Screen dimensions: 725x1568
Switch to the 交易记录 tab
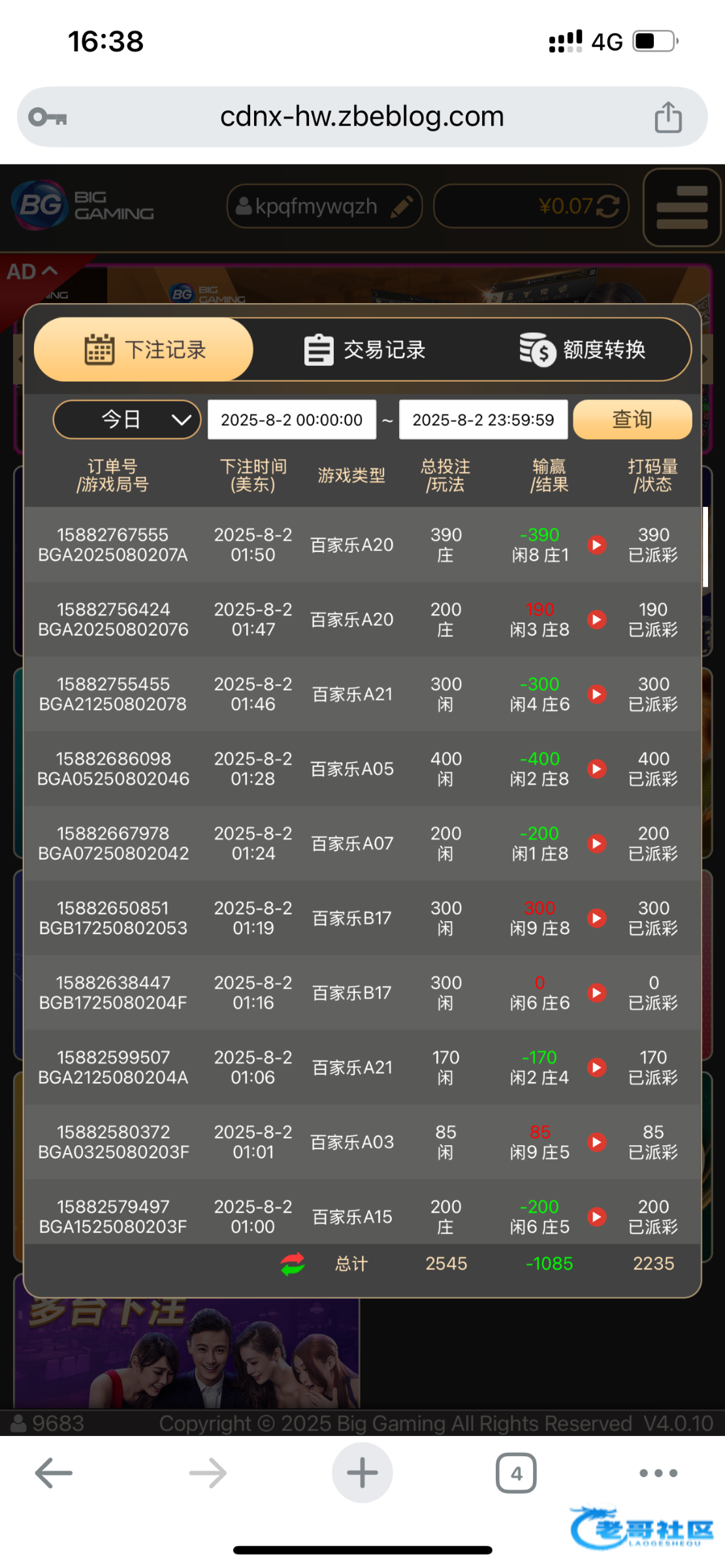coord(364,350)
